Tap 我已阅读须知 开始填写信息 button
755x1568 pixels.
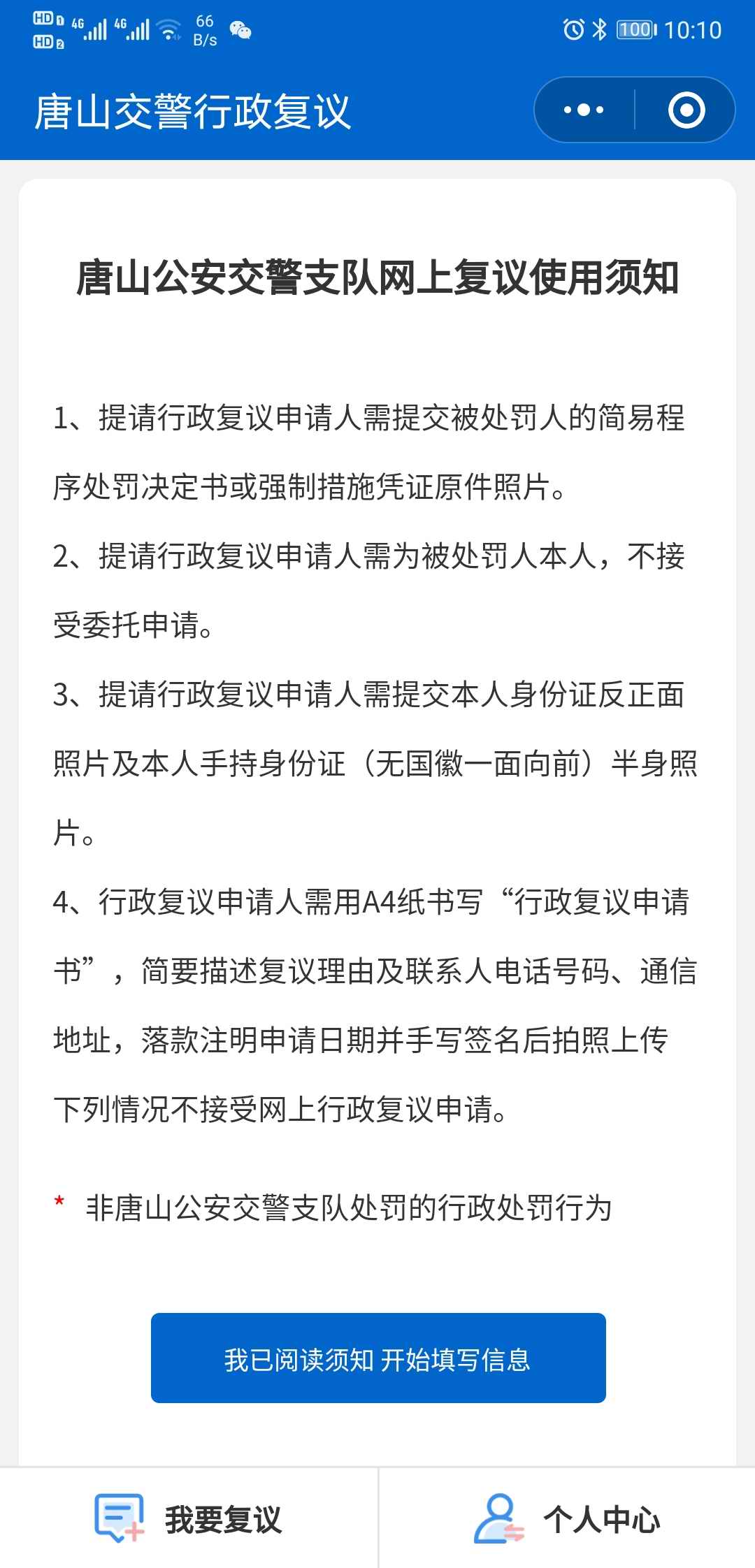click(378, 1358)
